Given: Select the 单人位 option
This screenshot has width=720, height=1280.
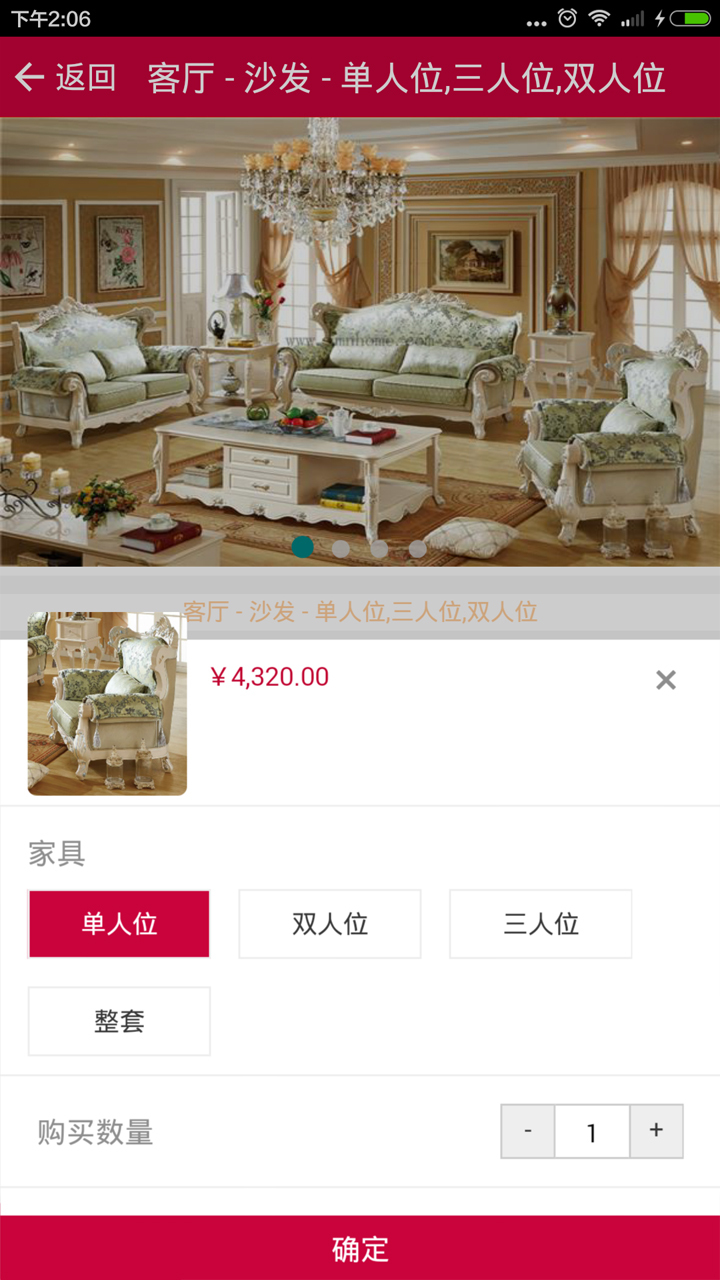Looking at the screenshot, I should pyautogui.click(x=119, y=924).
